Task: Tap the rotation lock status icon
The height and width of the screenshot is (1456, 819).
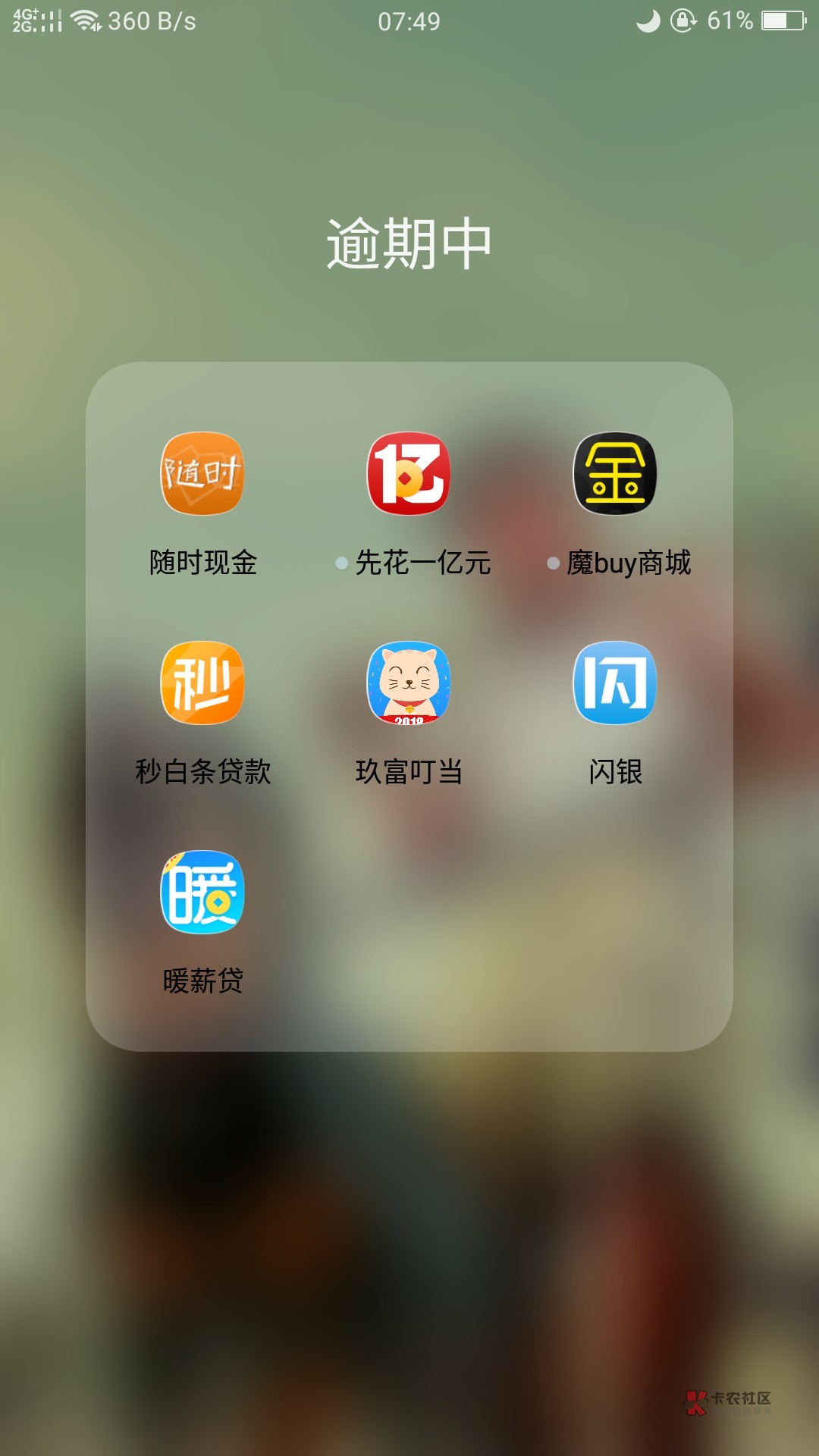Action: pos(683,21)
